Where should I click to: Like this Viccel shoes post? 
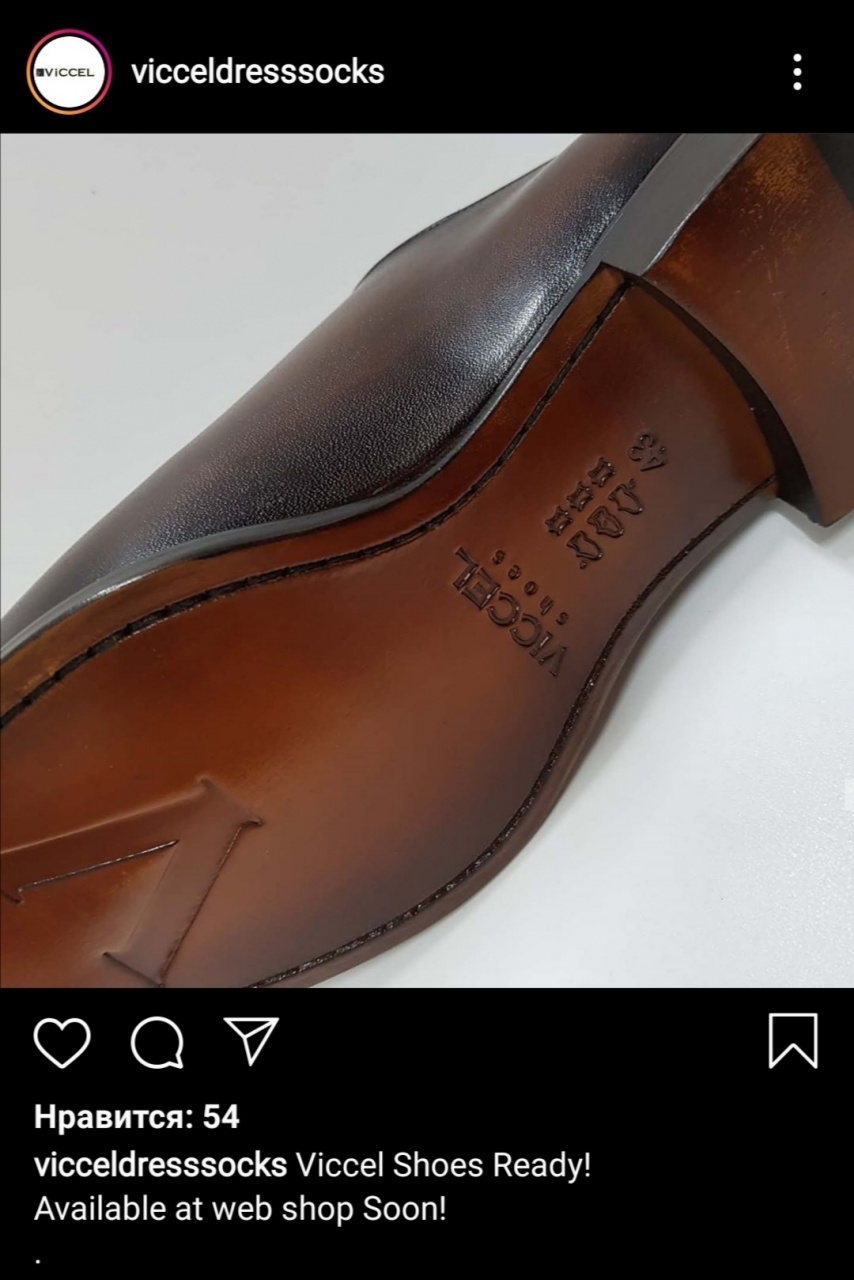[62, 1042]
